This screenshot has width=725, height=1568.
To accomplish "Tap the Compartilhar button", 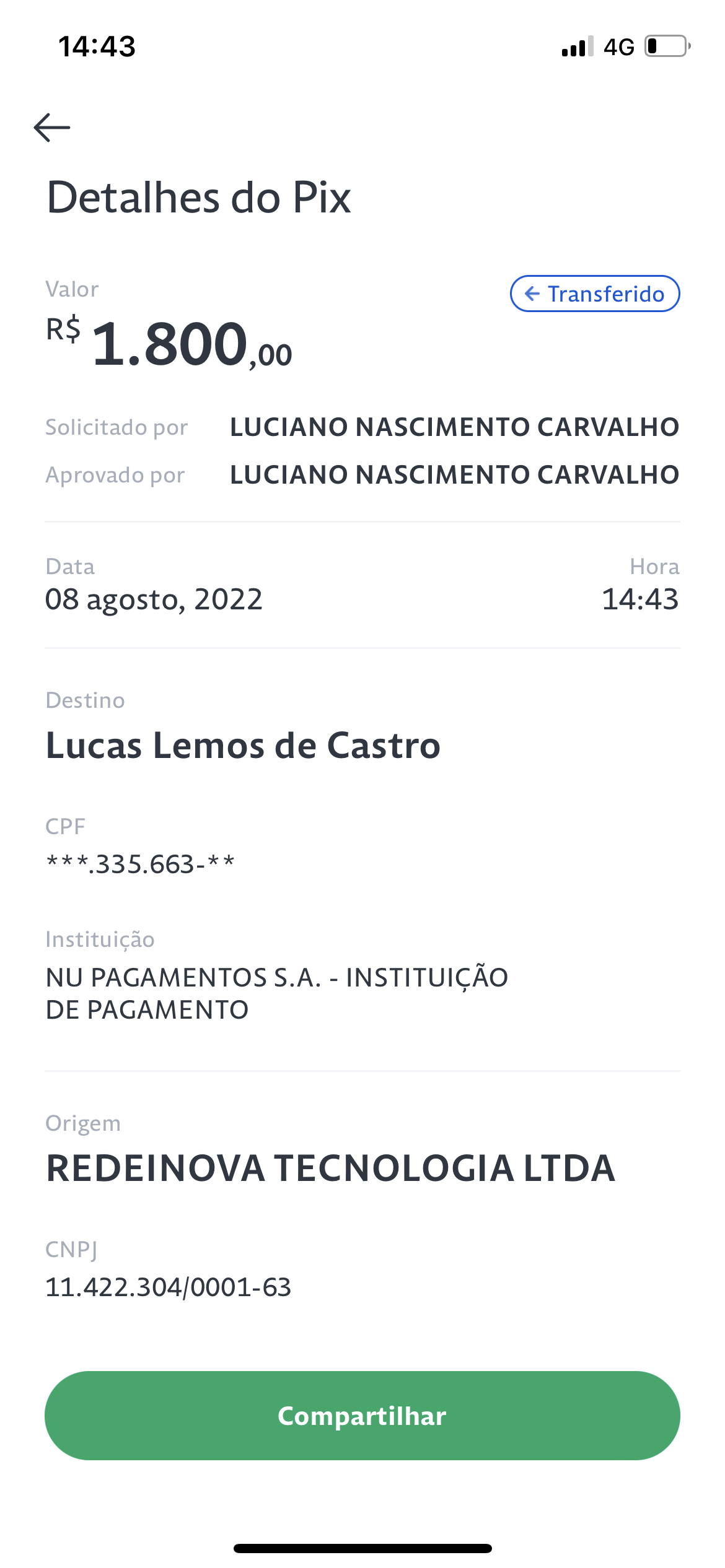I will 362,1416.
